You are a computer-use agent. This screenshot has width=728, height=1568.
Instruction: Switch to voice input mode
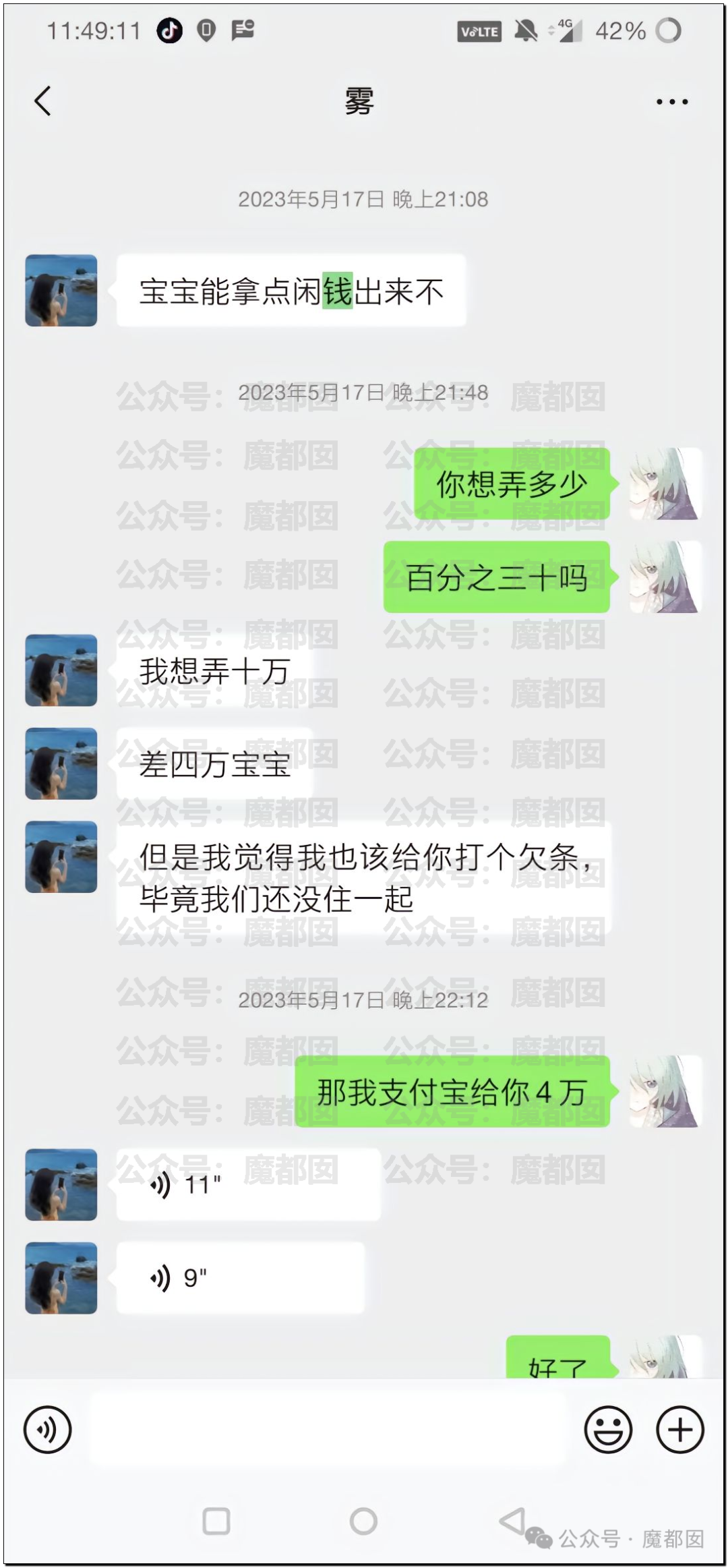pyautogui.click(x=47, y=1429)
